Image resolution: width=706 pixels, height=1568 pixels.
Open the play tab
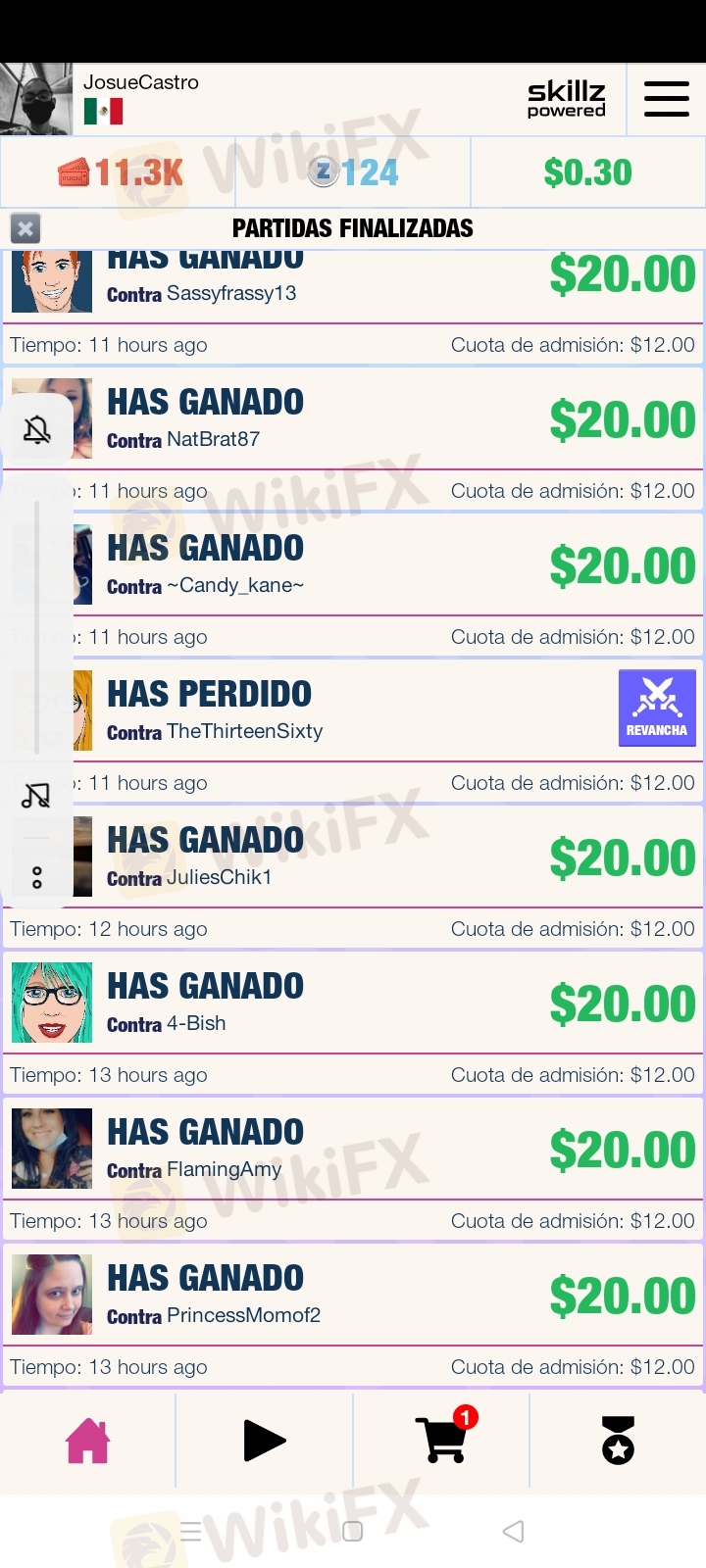point(264,1441)
